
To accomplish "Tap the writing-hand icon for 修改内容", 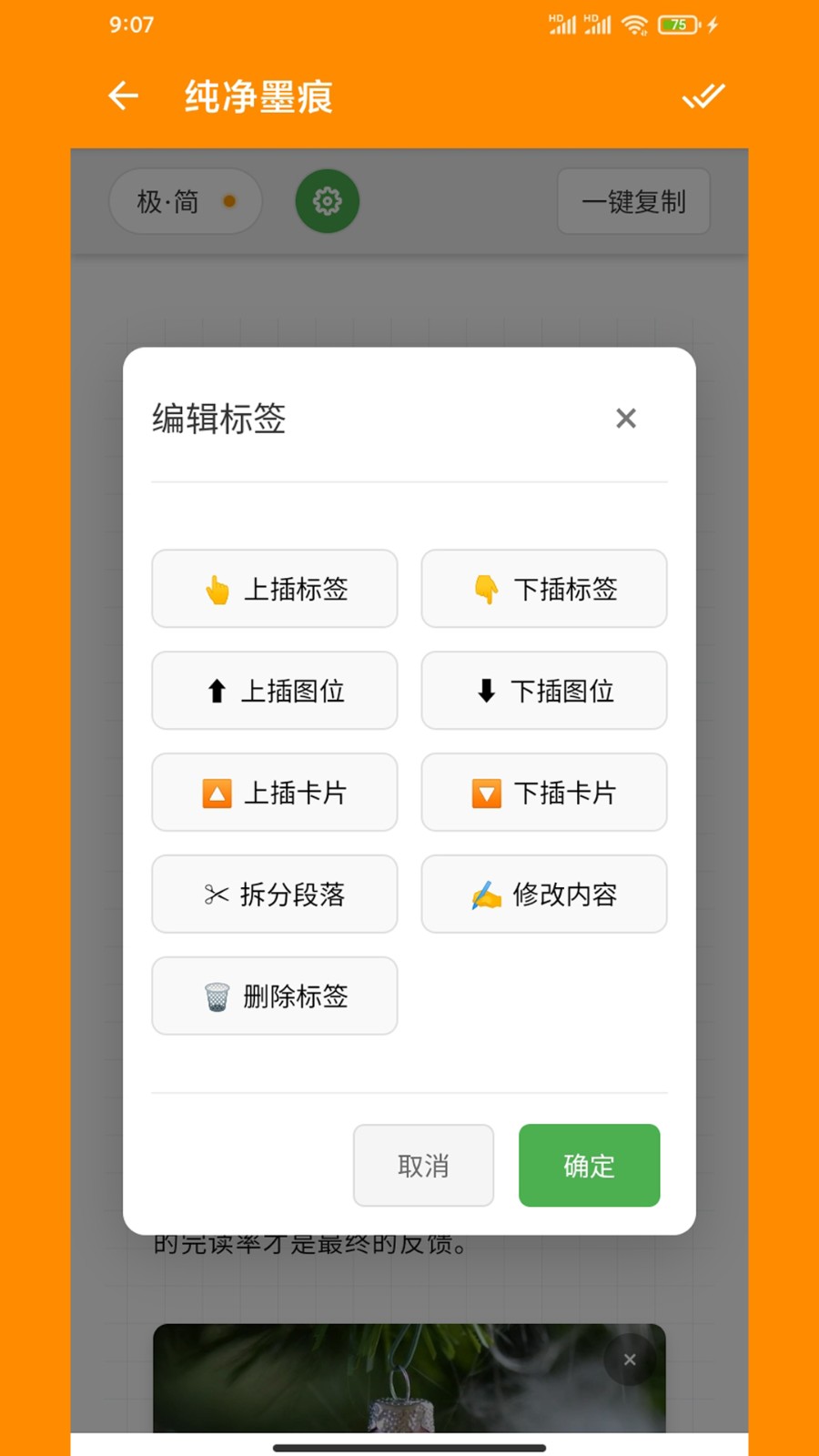I will pos(543,895).
